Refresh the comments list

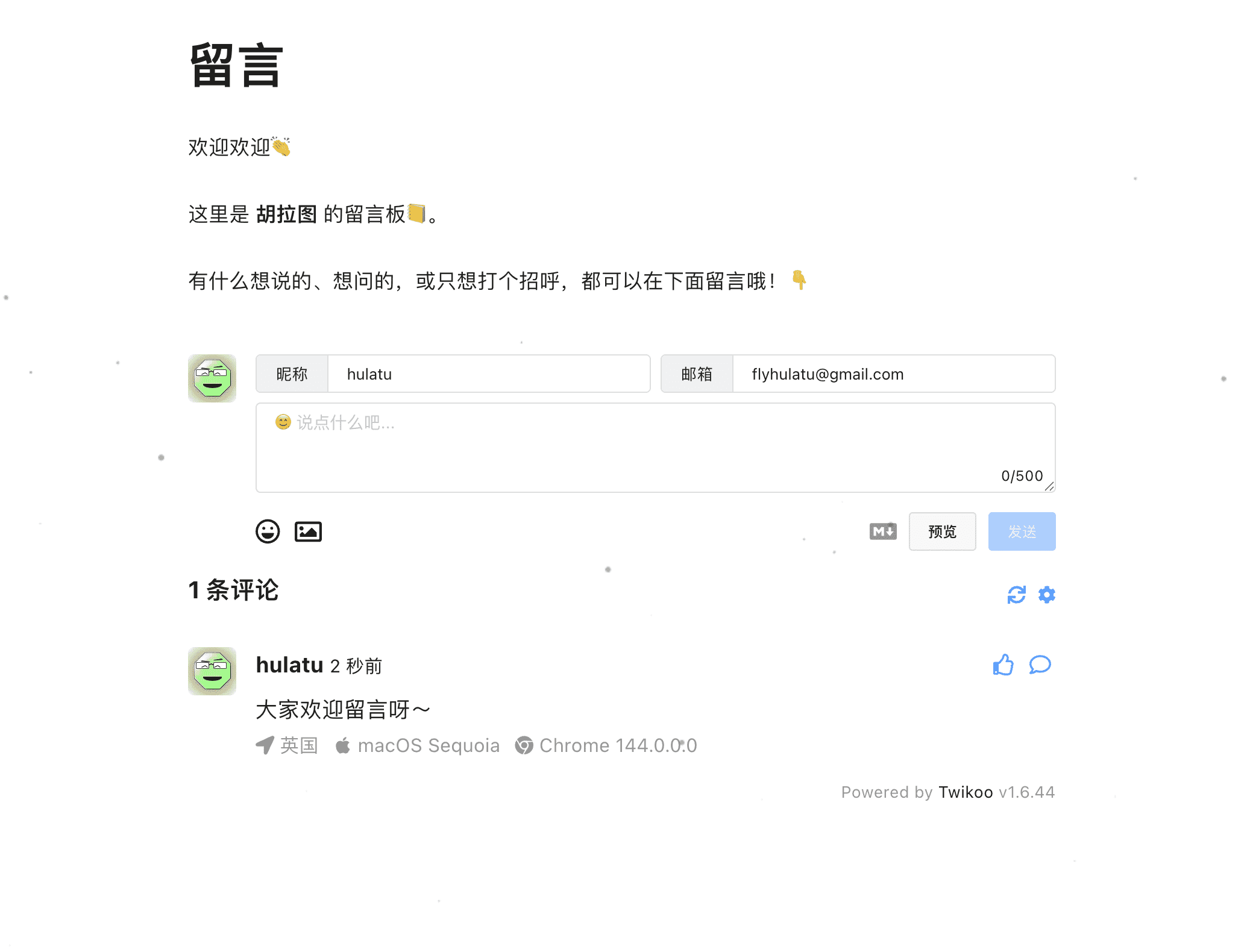coord(1016,595)
